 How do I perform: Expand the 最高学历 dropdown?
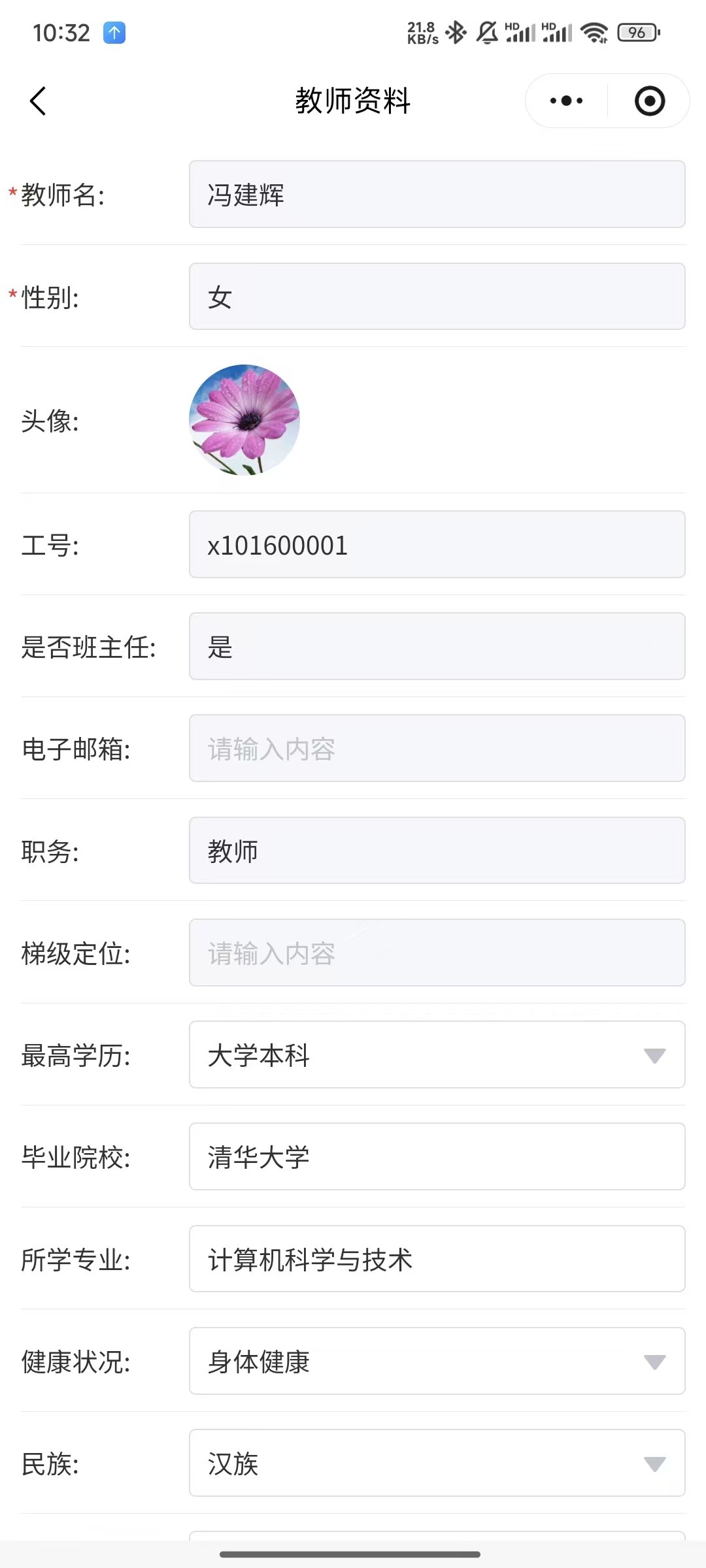click(x=437, y=1055)
